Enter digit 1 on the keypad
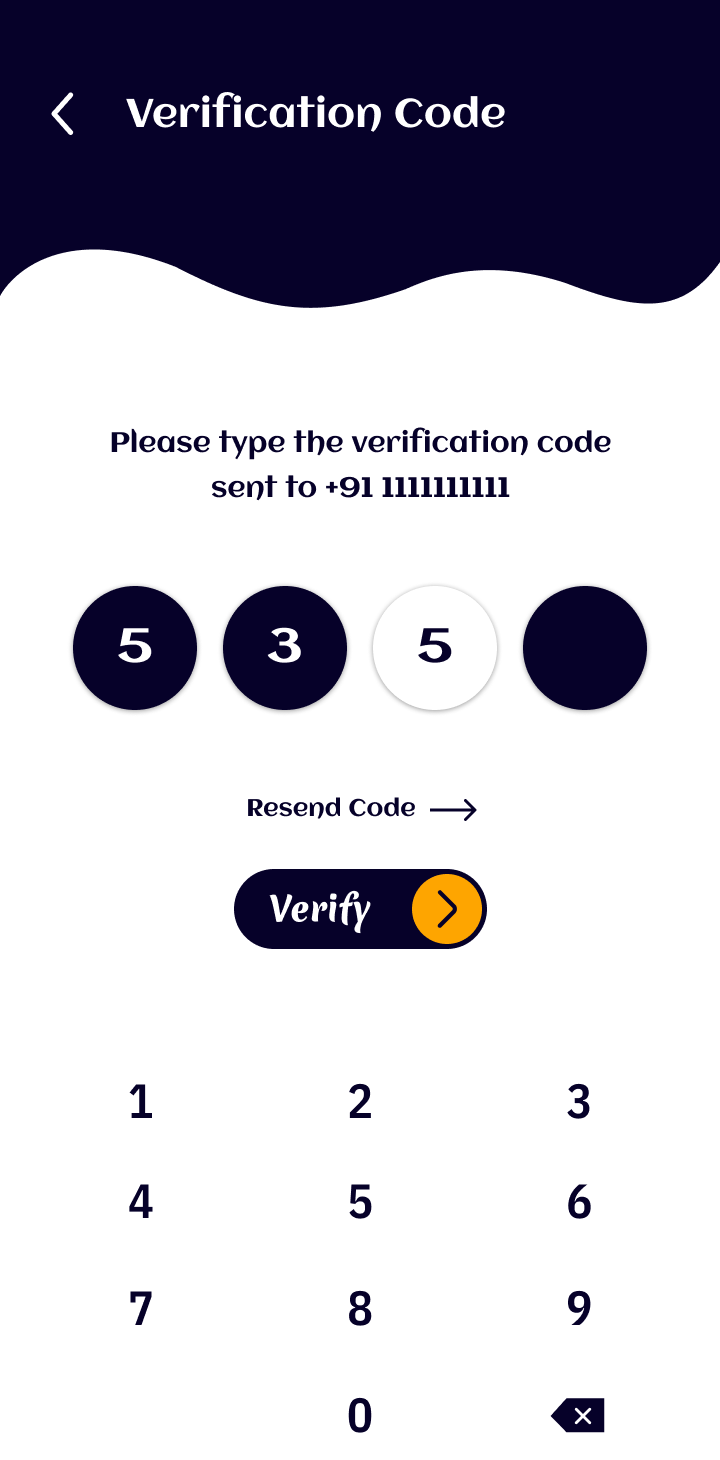This screenshot has height=1460, width=720. (141, 1102)
